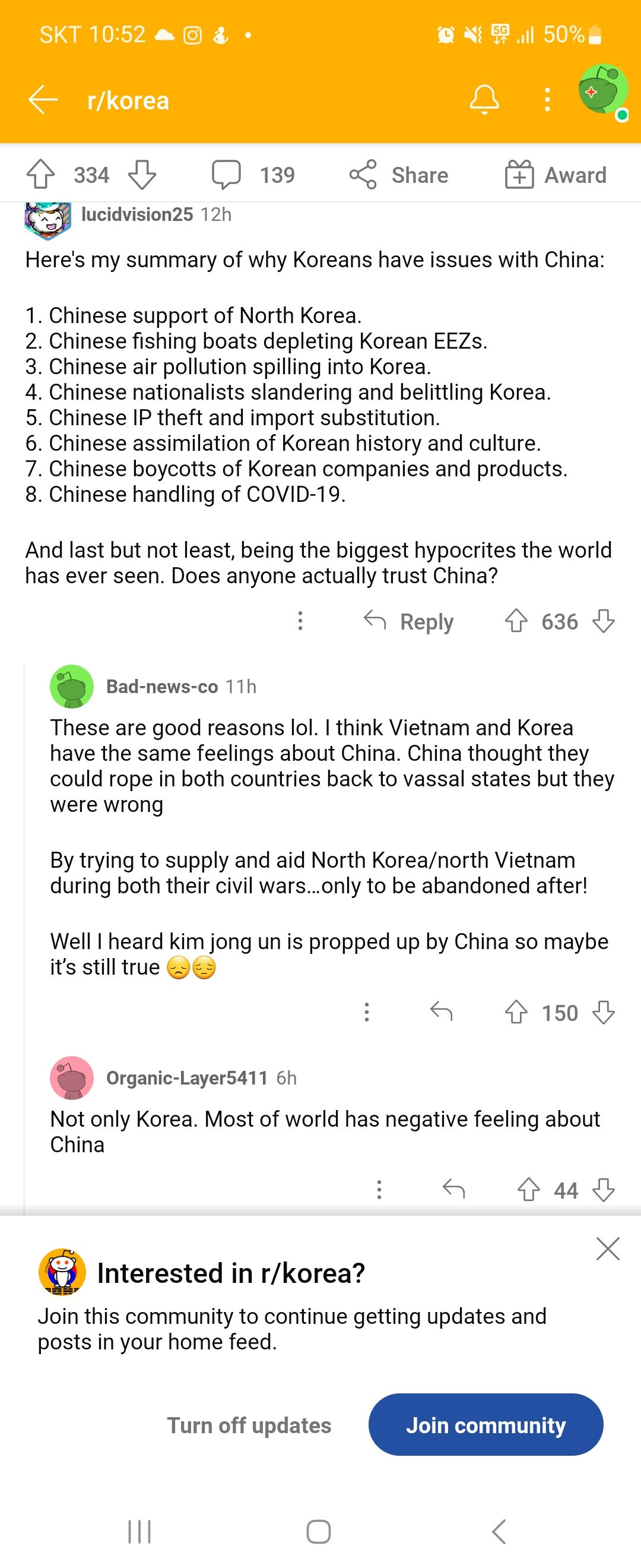The image size is (641, 1568).
Task: Go back using the header arrow
Action: point(43,99)
